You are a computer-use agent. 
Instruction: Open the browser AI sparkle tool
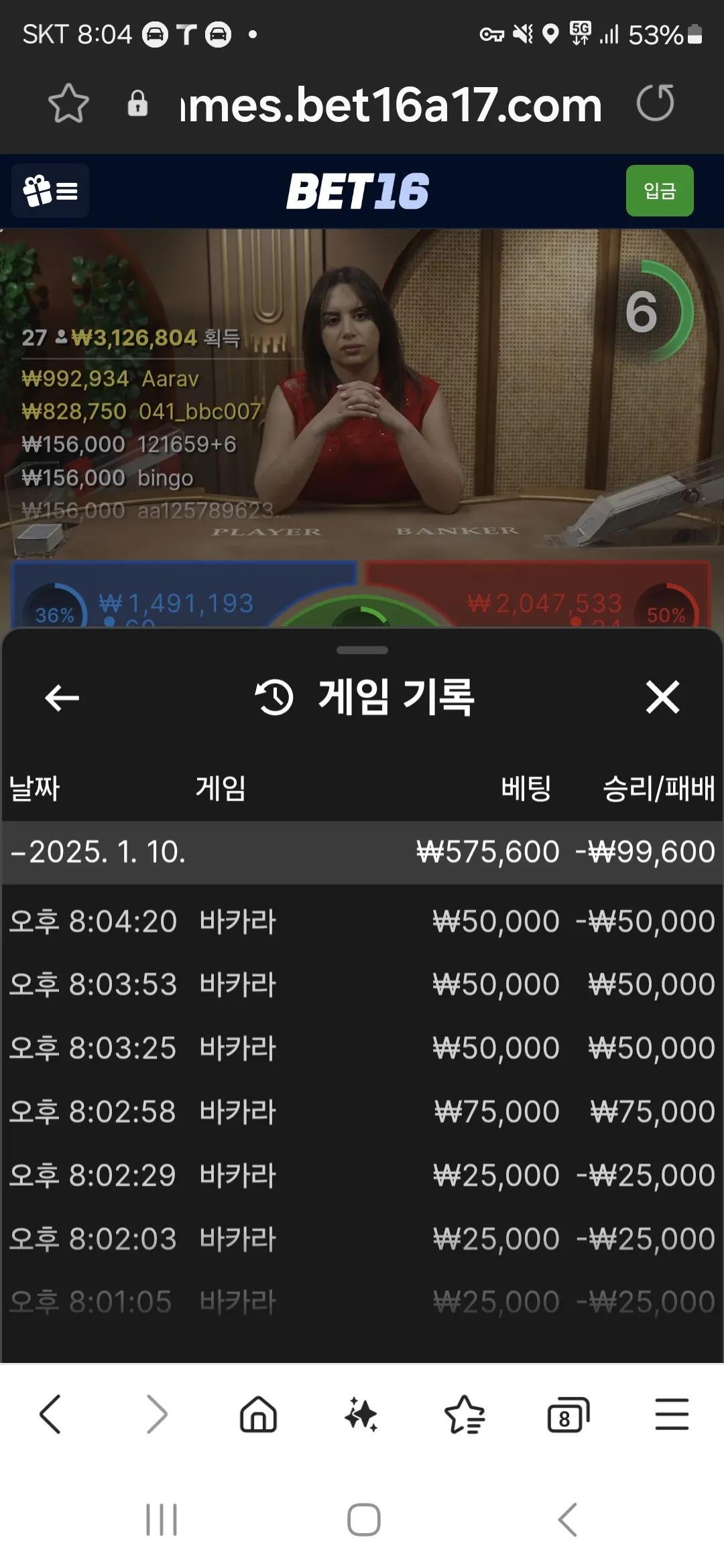point(361,1414)
